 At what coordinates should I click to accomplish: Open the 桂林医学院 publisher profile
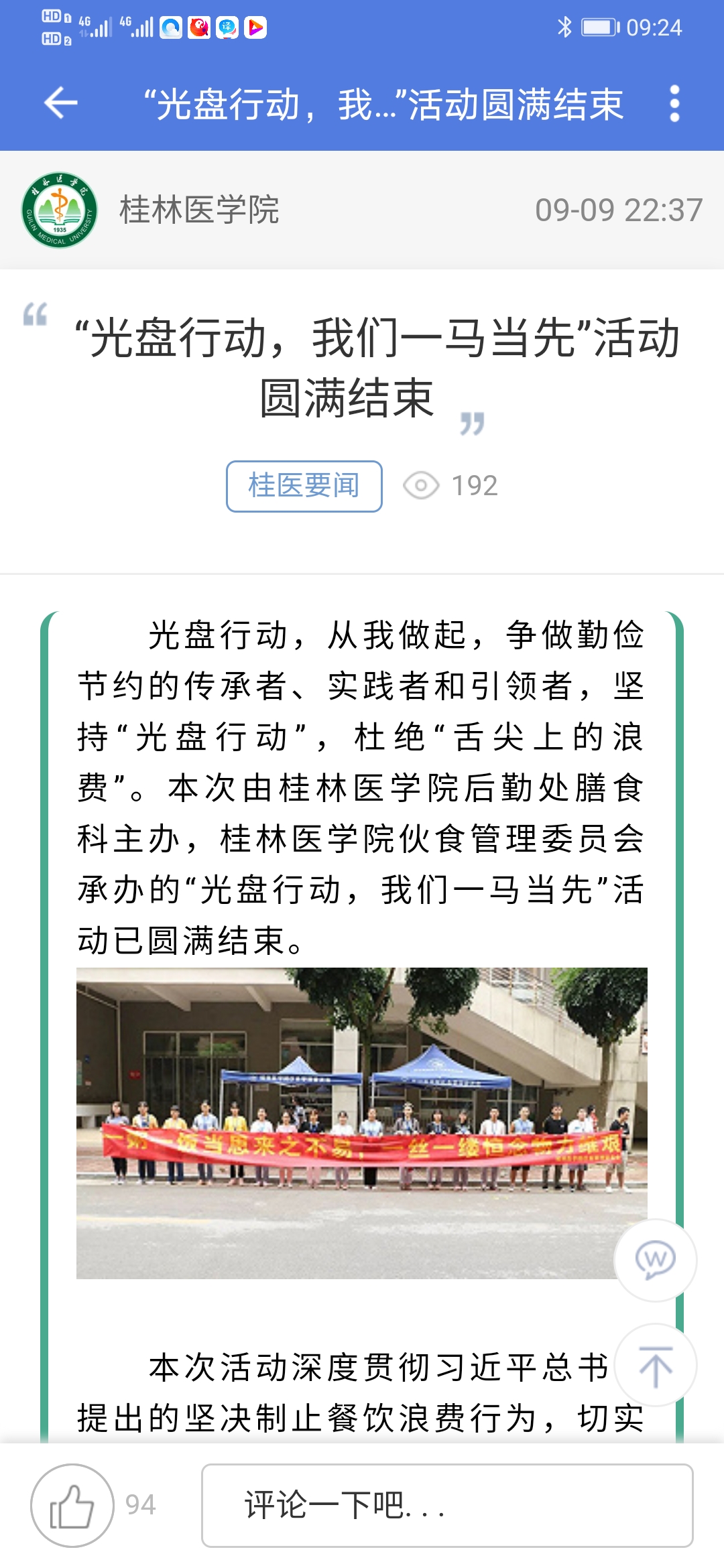pos(198,210)
